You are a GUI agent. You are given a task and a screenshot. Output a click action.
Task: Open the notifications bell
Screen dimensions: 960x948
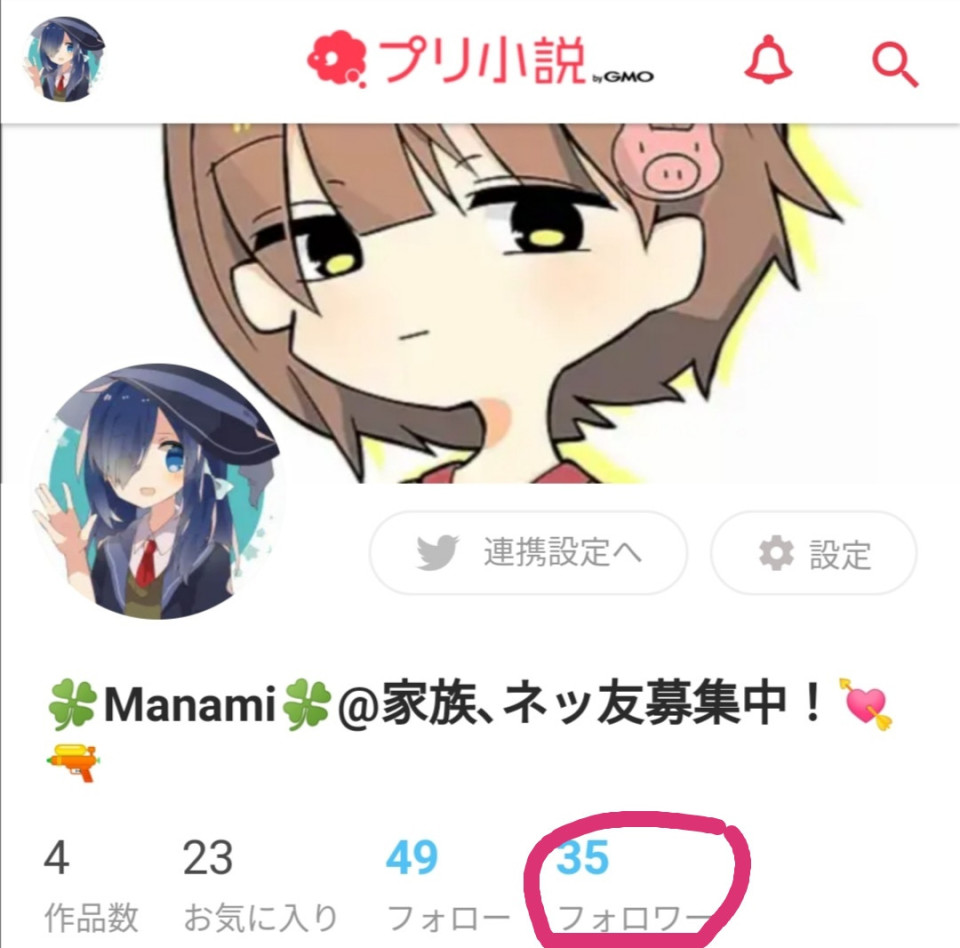pos(768,62)
